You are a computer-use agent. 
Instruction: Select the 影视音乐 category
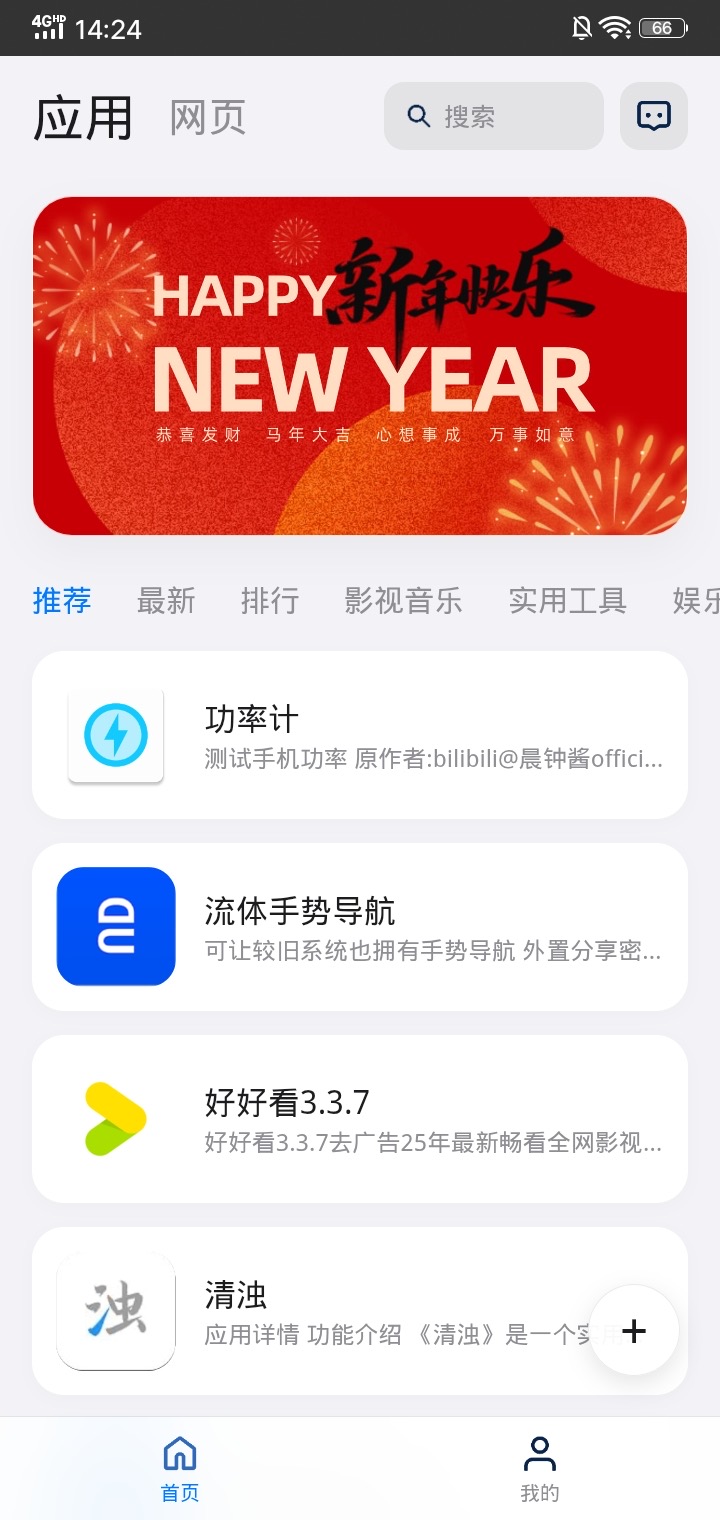pos(403,600)
